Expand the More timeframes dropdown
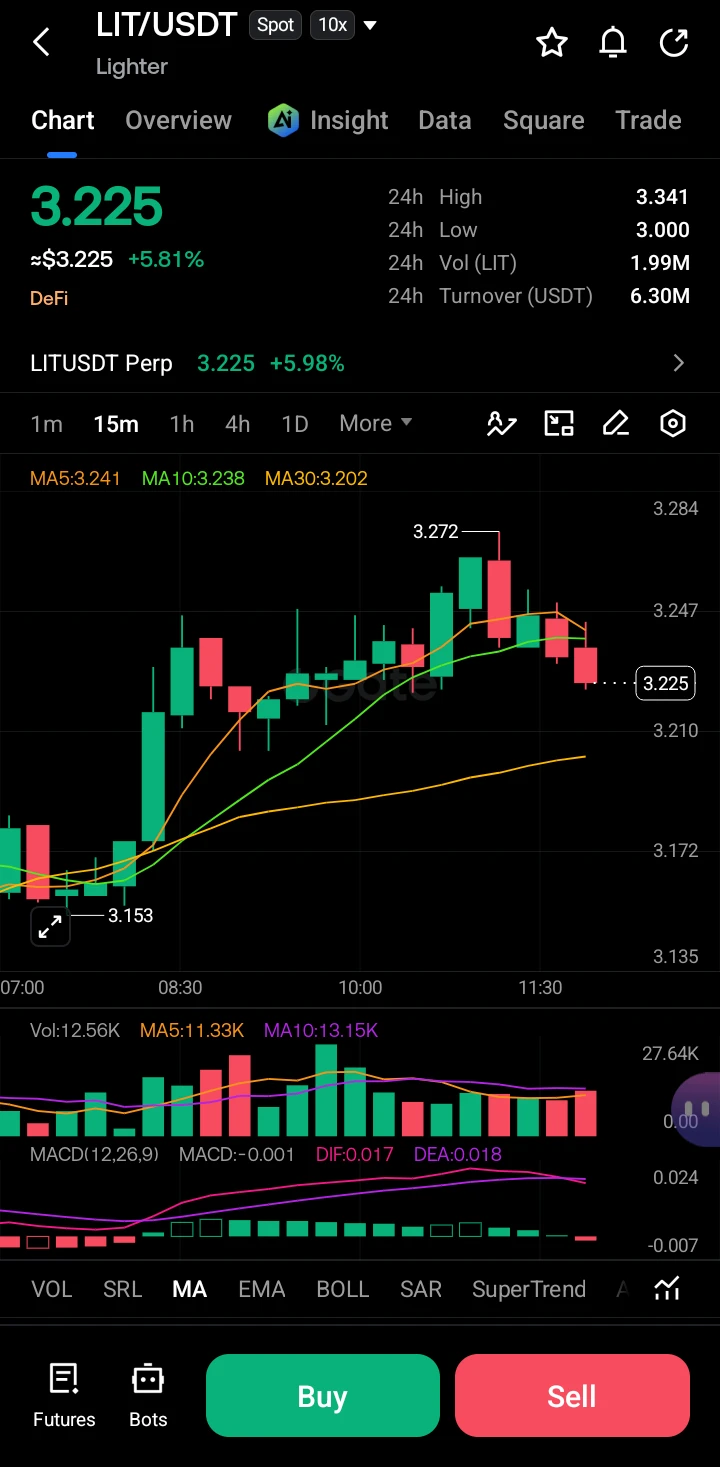720x1467 pixels. [x=376, y=423]
